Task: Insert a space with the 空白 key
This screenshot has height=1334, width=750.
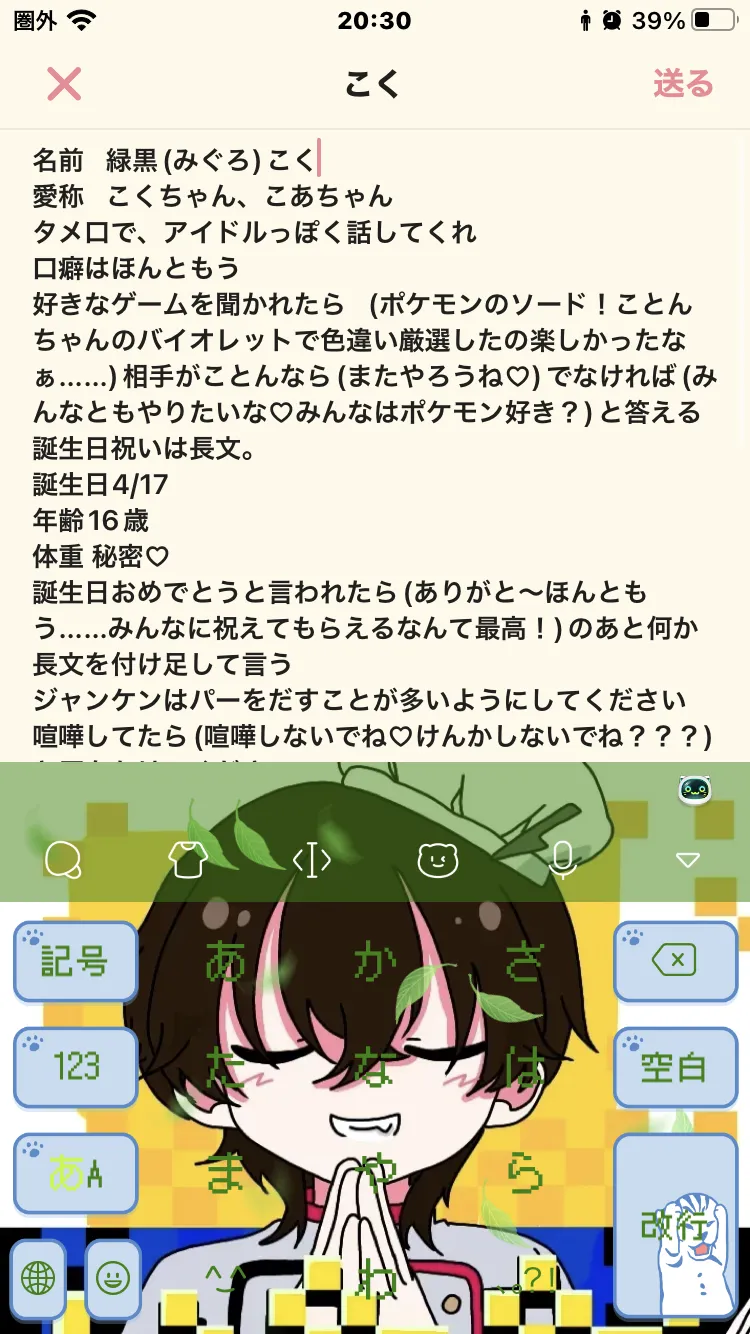Action: coord(675,1067)
